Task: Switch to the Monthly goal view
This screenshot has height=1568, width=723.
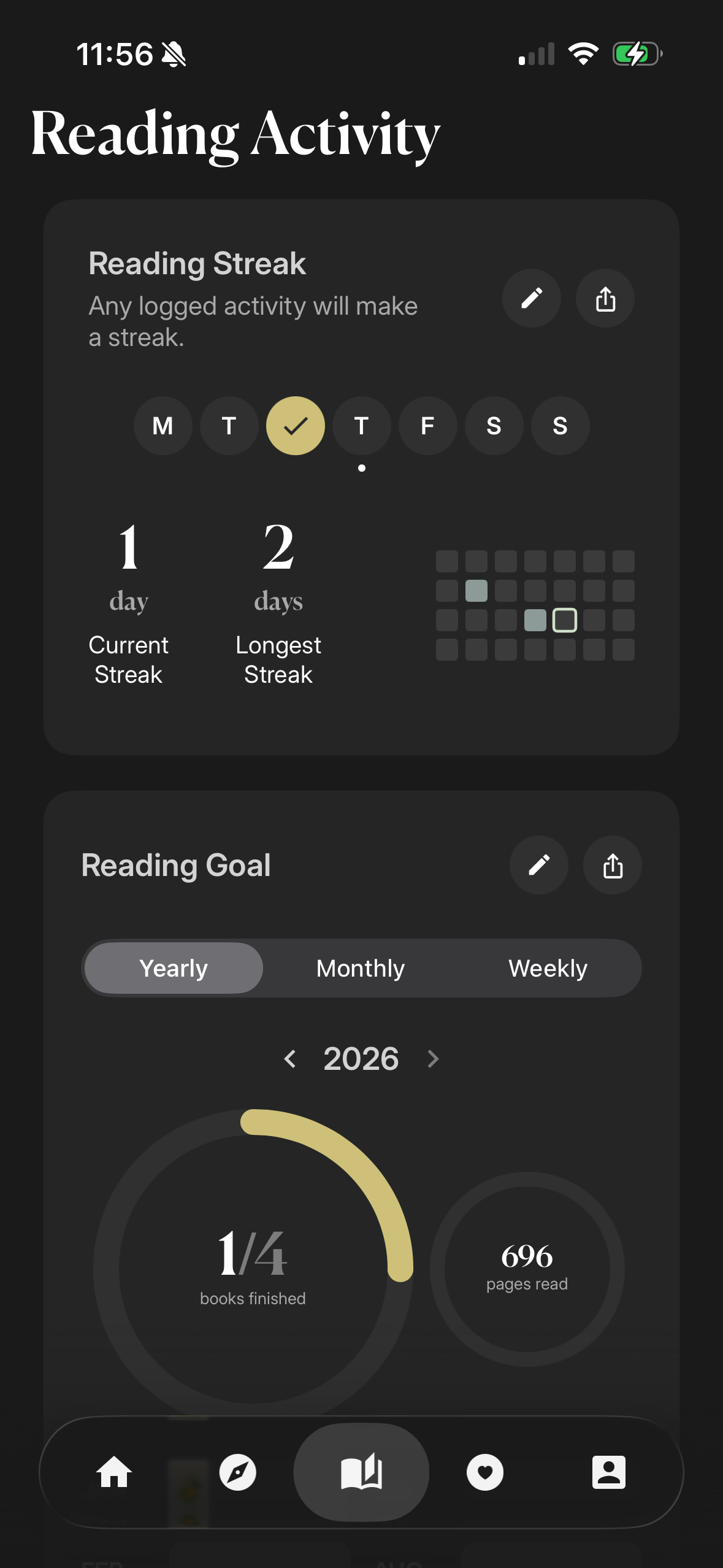Action: 361,968
